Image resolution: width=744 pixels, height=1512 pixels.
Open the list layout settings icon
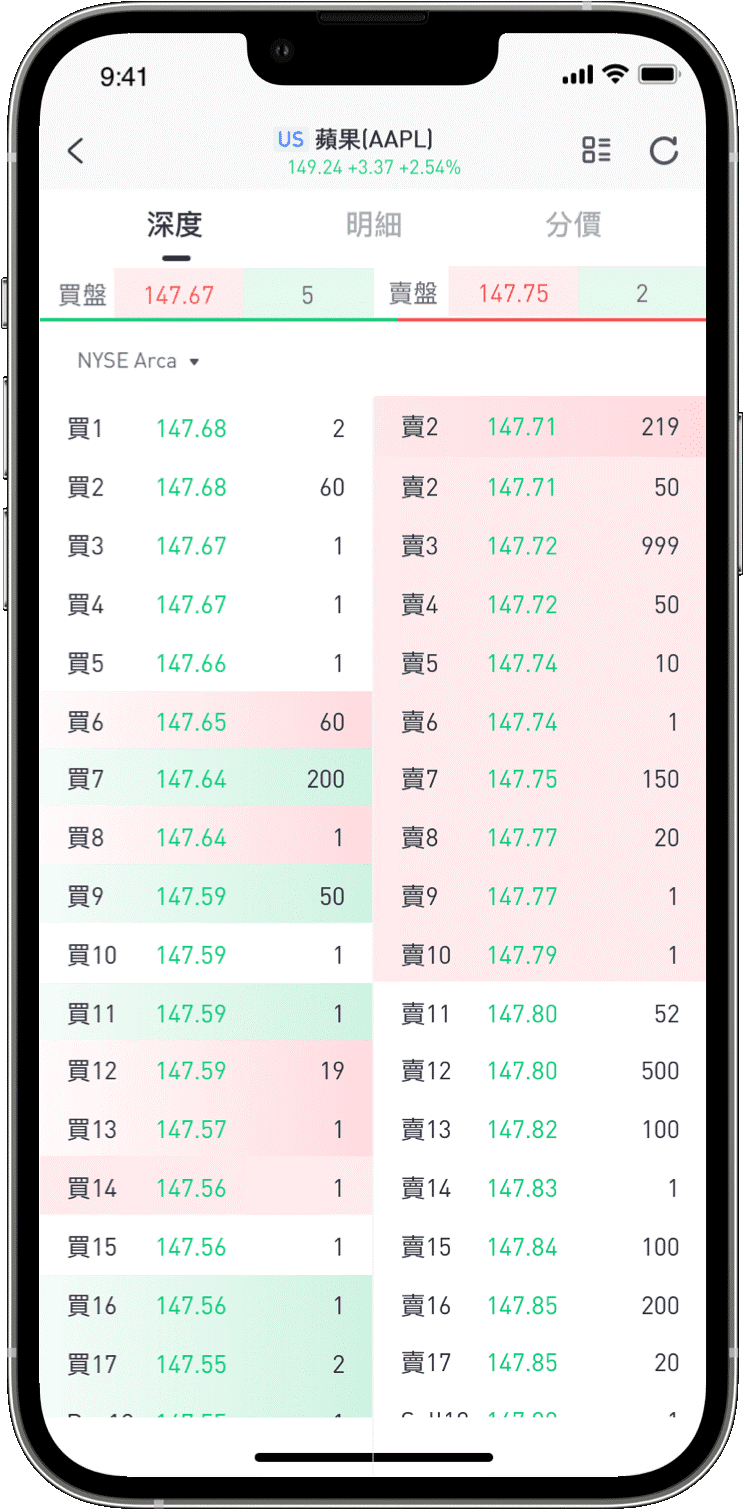point(596,151)
